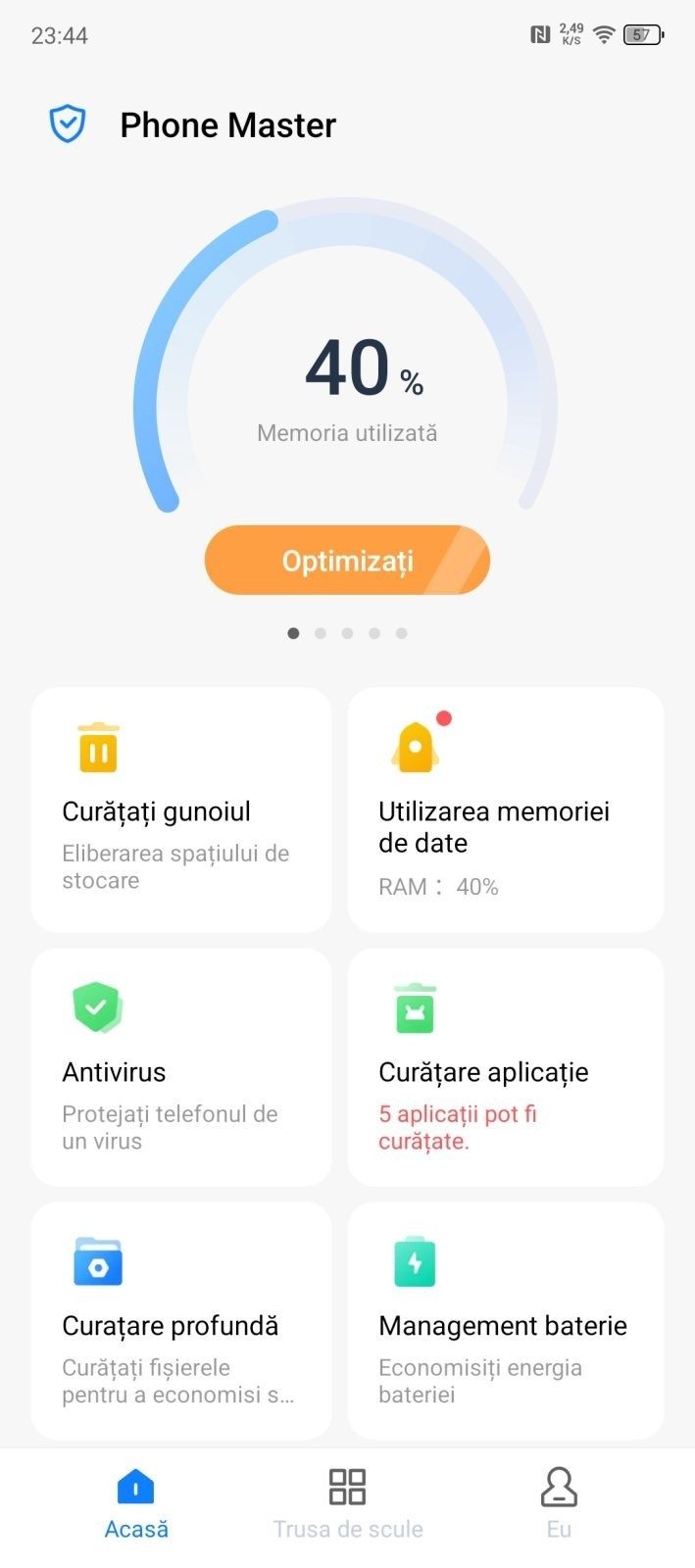Open the Curățați gunoiul card

[181, 810]
